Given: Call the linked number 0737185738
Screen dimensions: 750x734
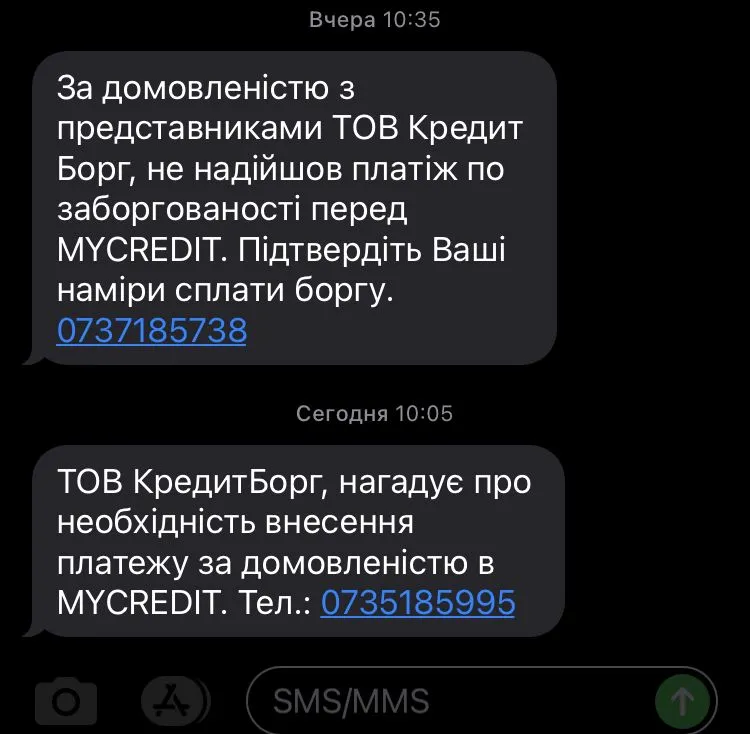Looking at the screenshot, I should pos(152,331).
